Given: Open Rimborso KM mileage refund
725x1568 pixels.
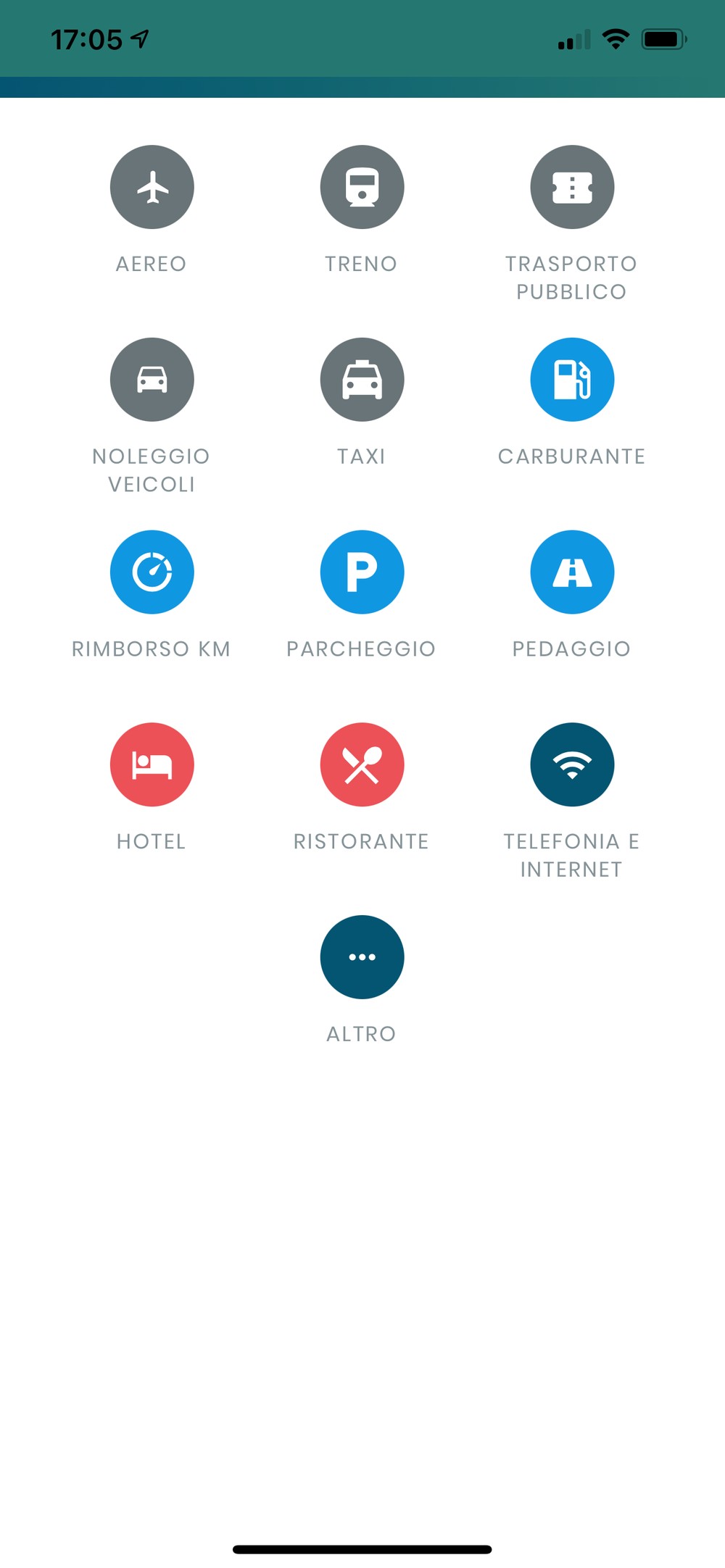Looking at the screenshot, I should [x=152, y=572].
